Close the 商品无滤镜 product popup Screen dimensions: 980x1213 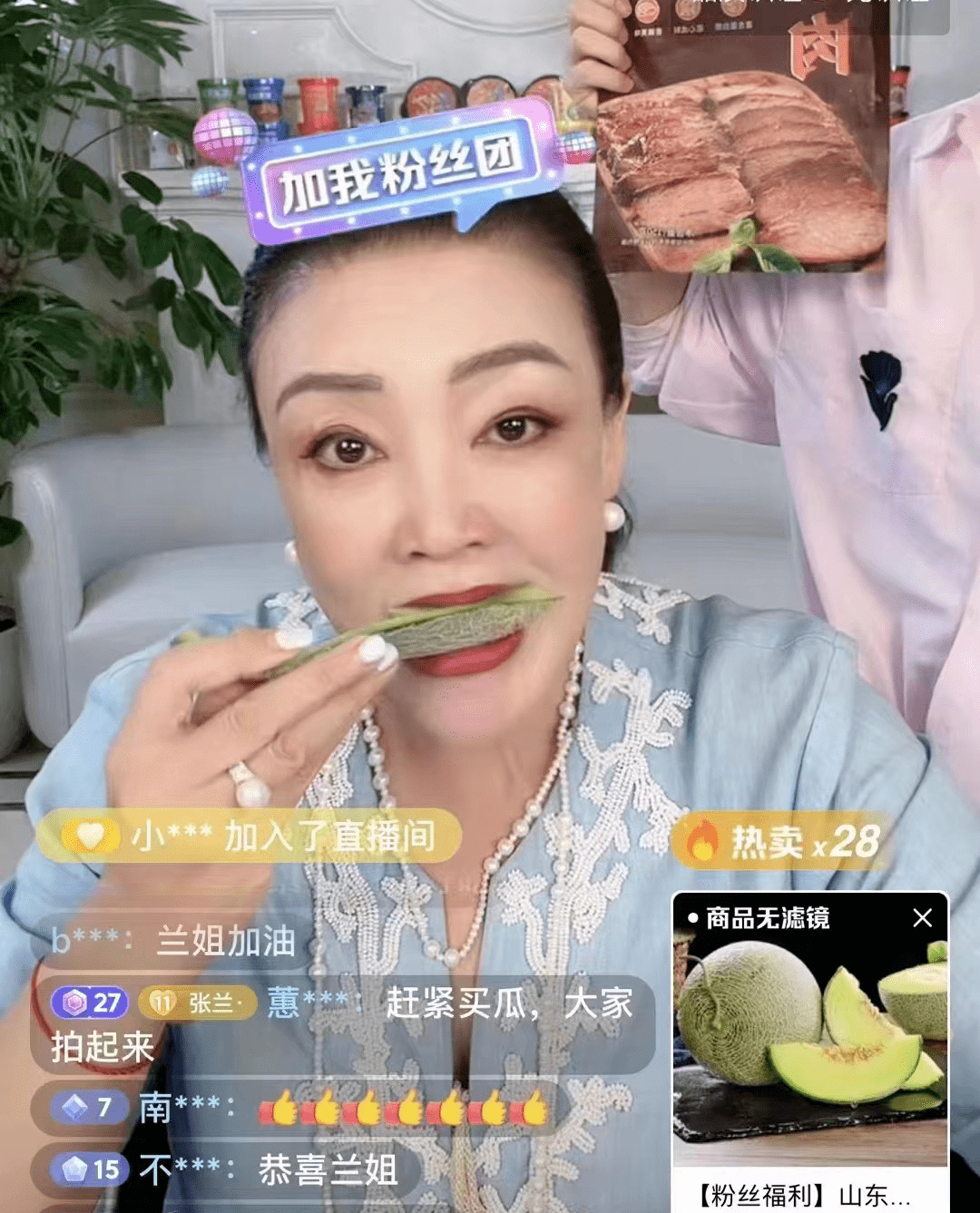pos(922,918)
